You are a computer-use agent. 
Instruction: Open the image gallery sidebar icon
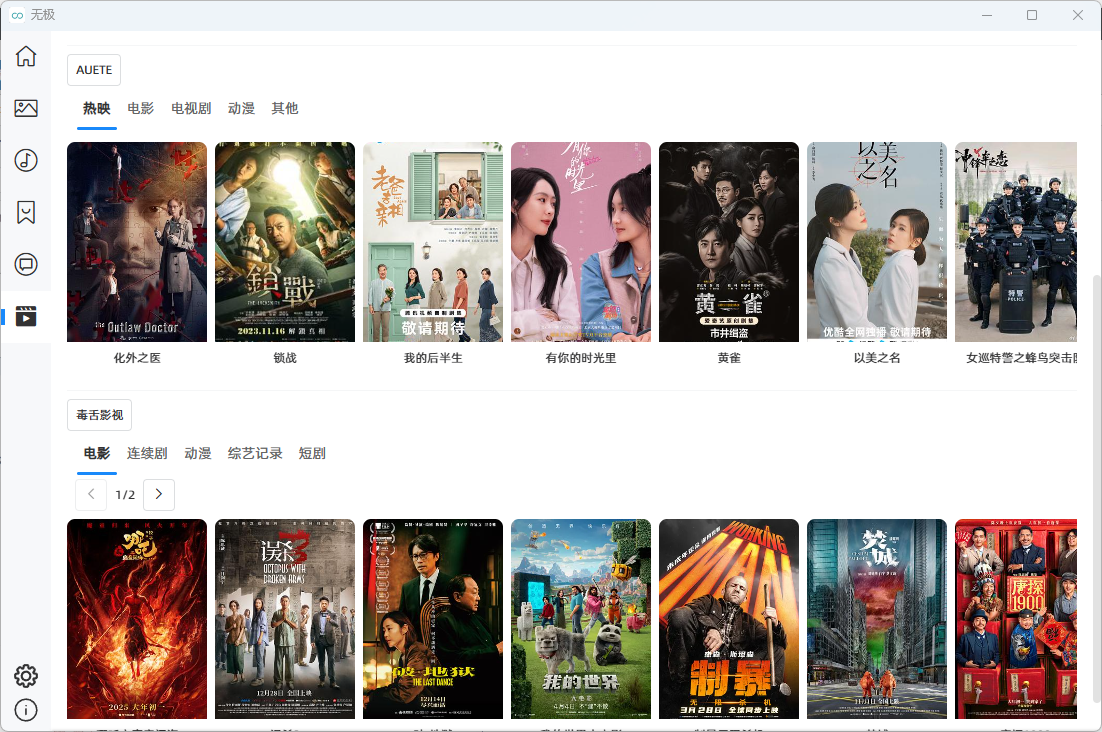tap(26, 108)
